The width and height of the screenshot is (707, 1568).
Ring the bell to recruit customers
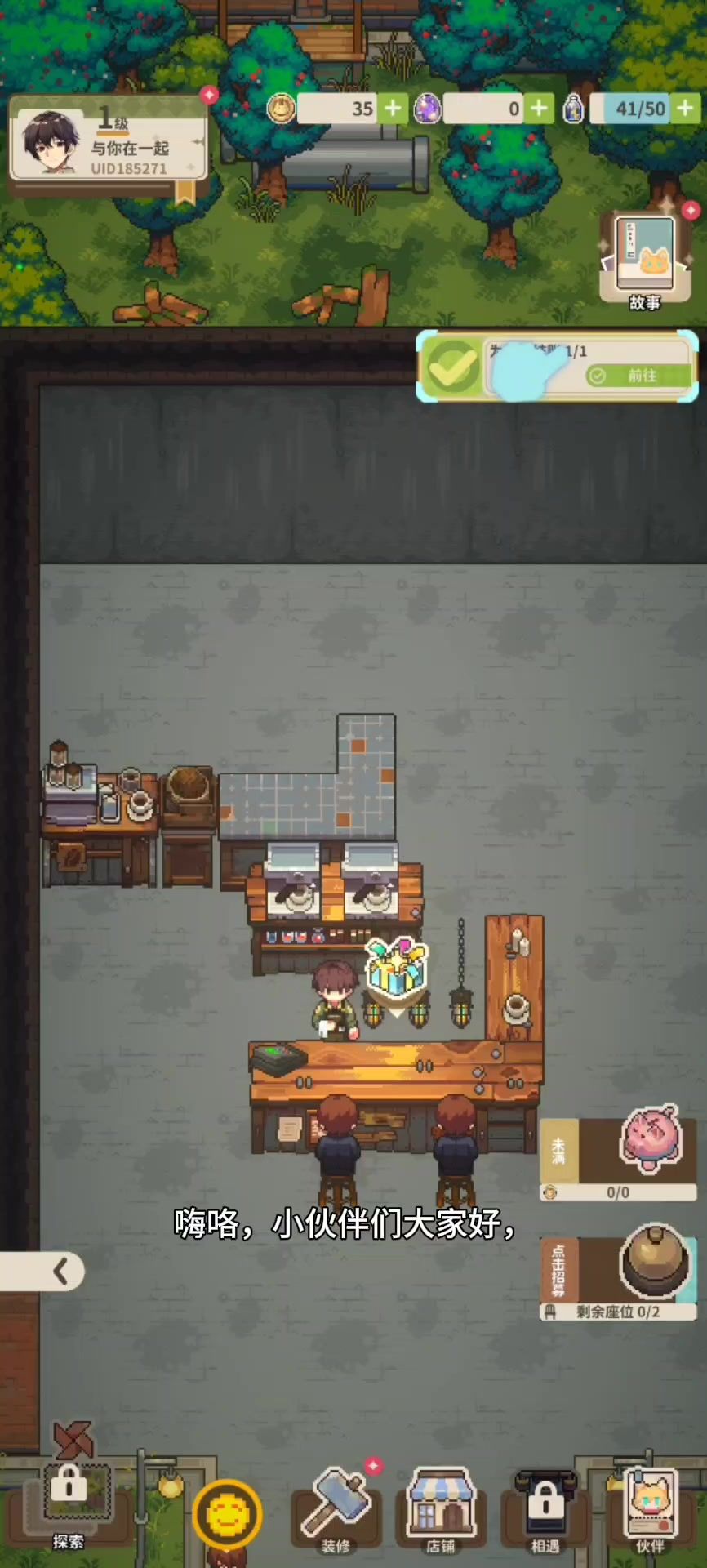point(655,1264)
